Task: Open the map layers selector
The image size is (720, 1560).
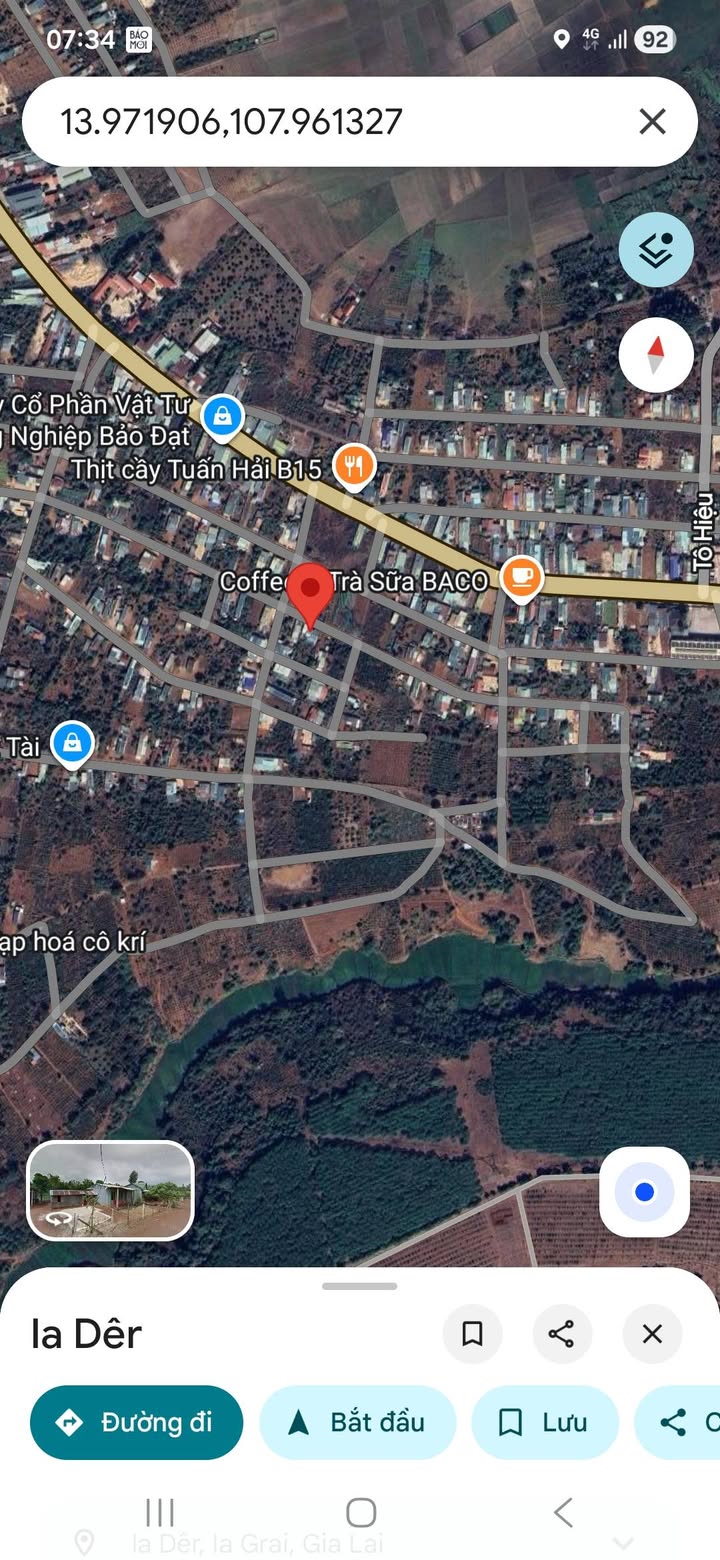Action: coord(655,250)
